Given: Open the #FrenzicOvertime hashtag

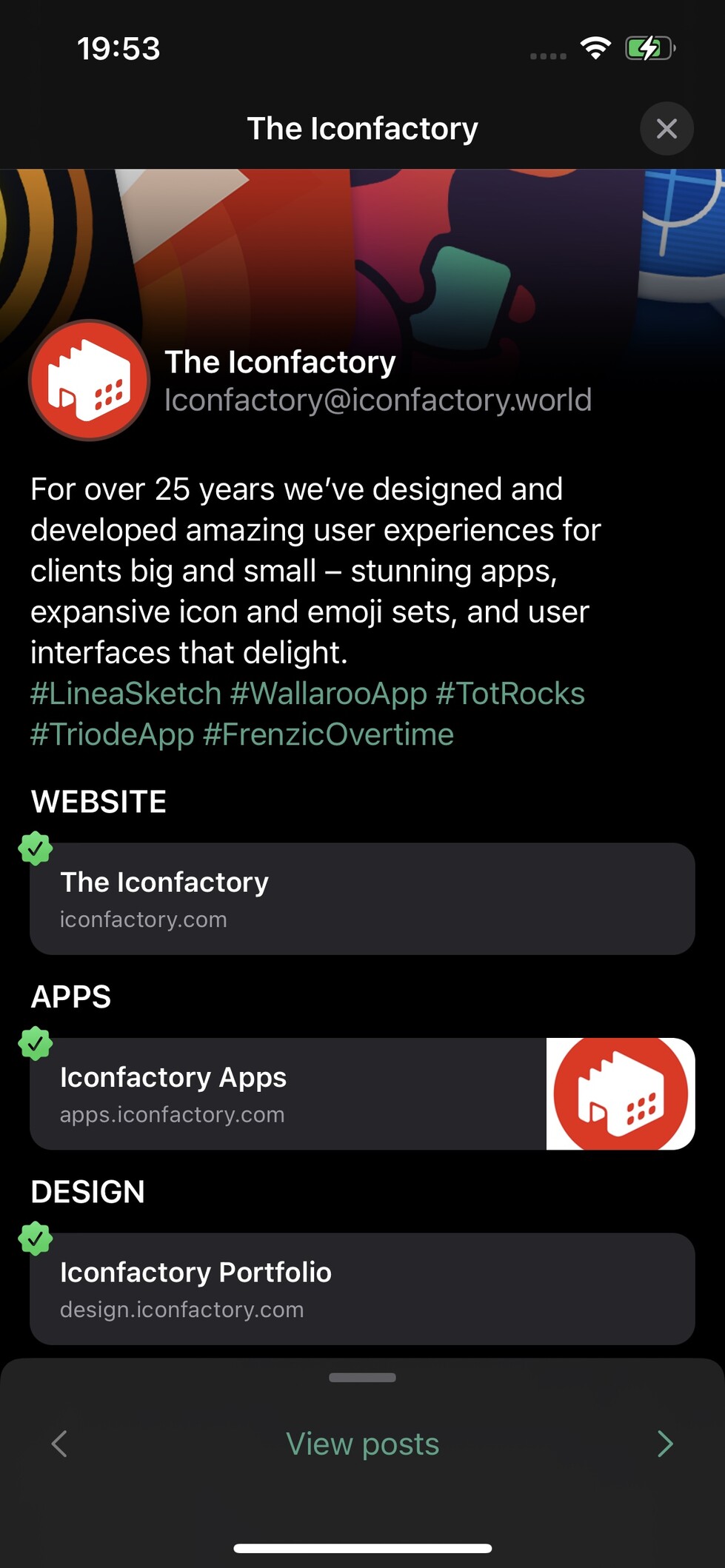Looking at the screenshot, I should [x=328, y=735].
